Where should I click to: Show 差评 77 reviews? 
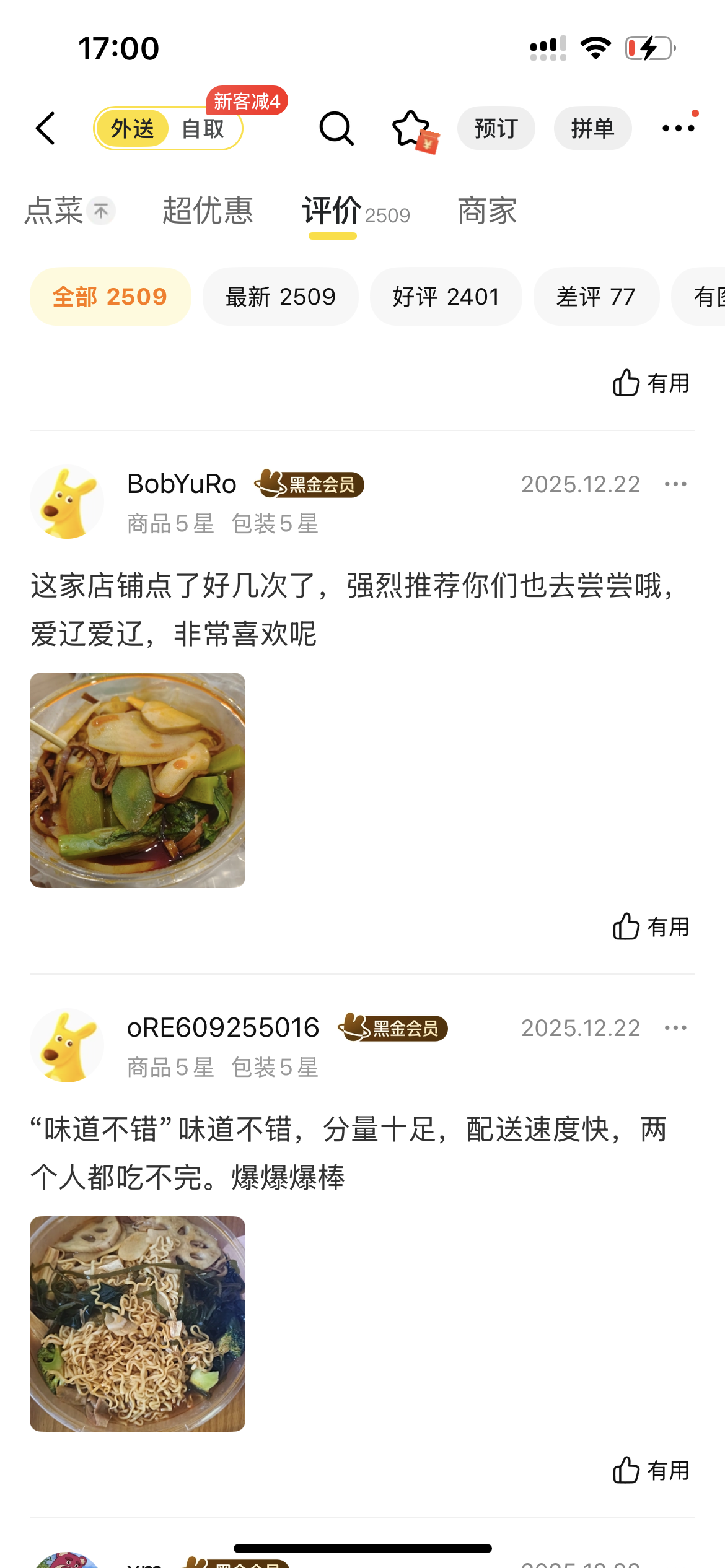pyautogui.click(x=595, y=297)
